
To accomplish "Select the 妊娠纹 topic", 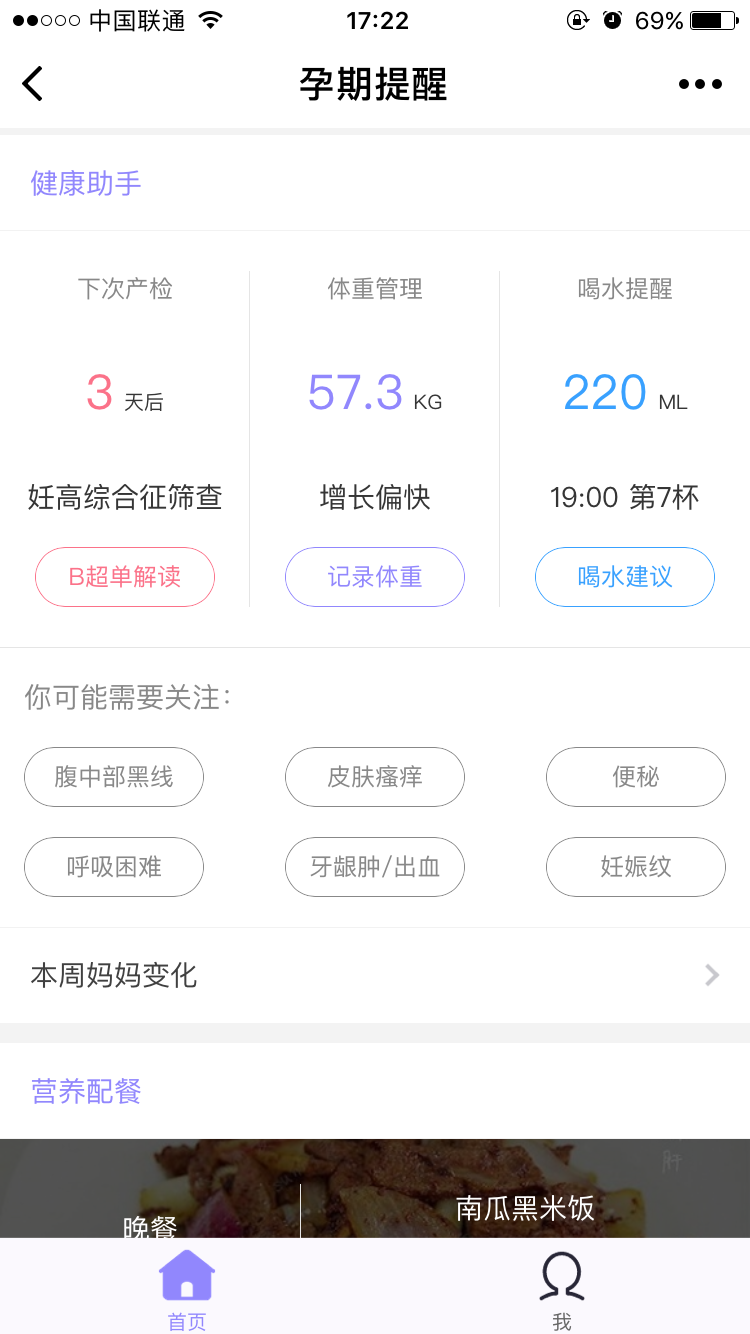I will click(636, 867).
